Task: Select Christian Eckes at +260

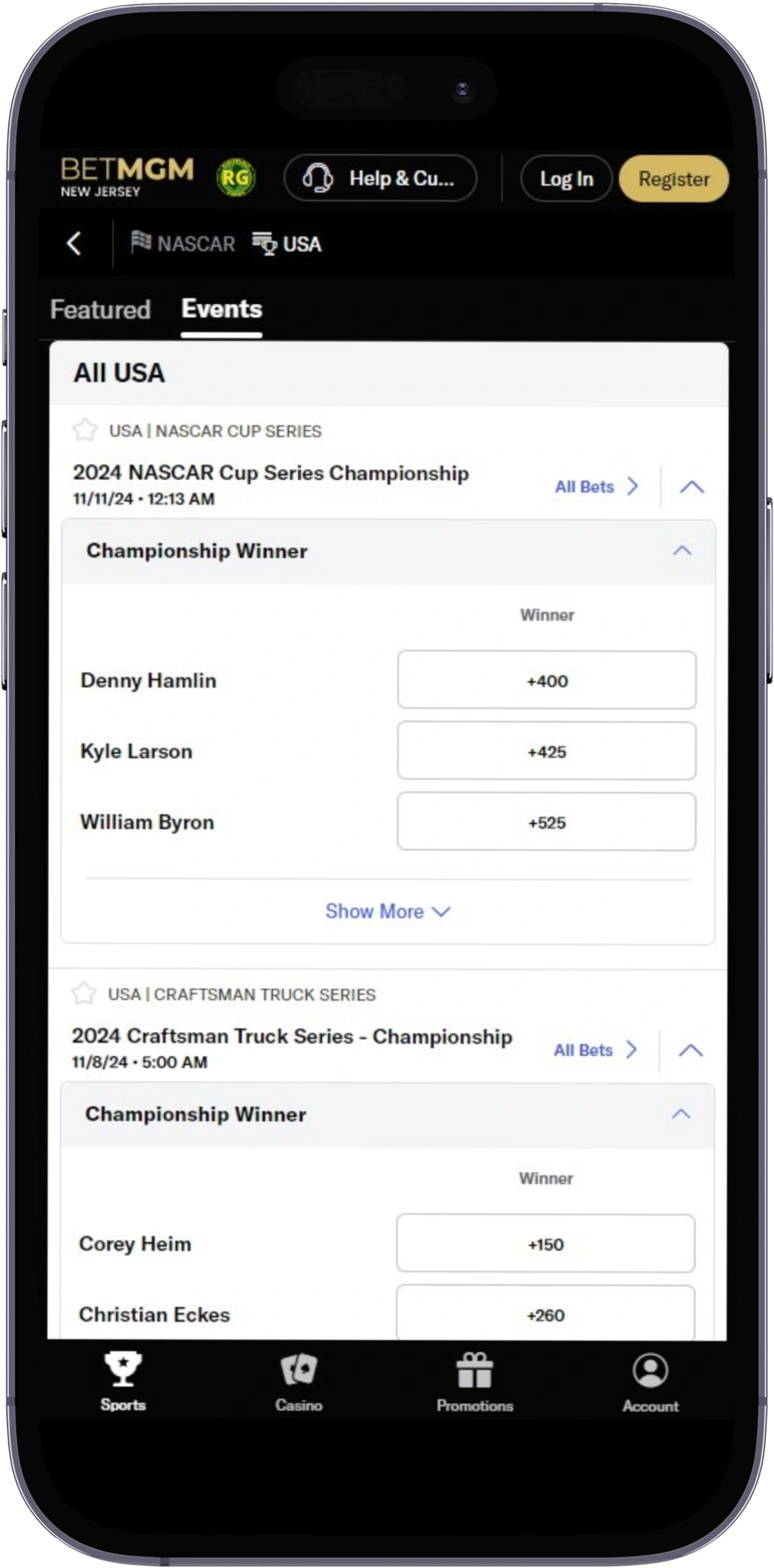Action: (x=545, y=1313)
